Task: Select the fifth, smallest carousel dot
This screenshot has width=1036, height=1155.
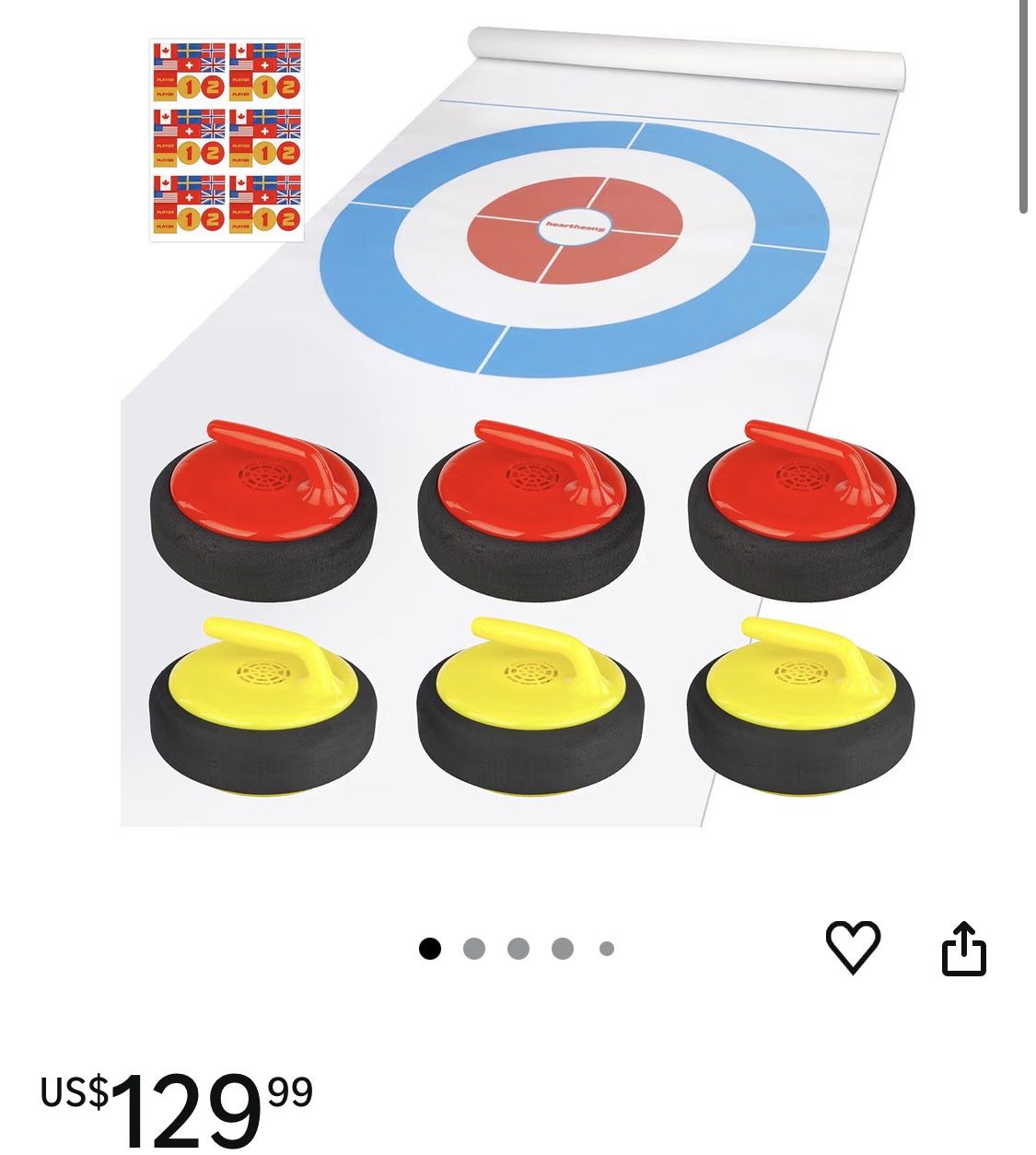Action: click(605, 946)
